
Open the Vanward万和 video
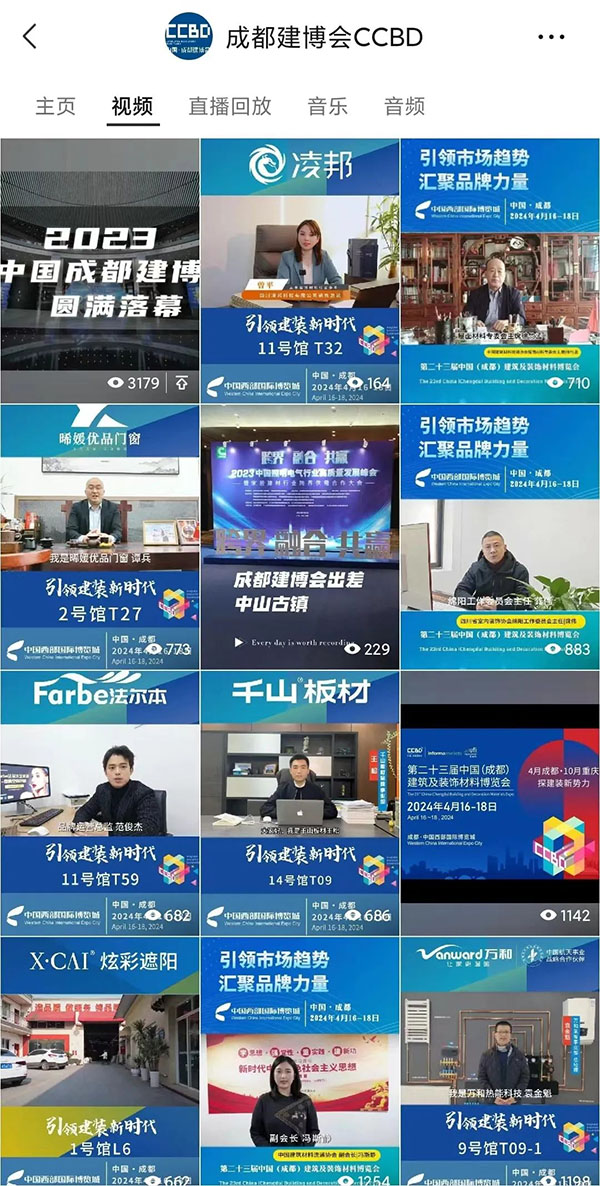click(500, 1061)
